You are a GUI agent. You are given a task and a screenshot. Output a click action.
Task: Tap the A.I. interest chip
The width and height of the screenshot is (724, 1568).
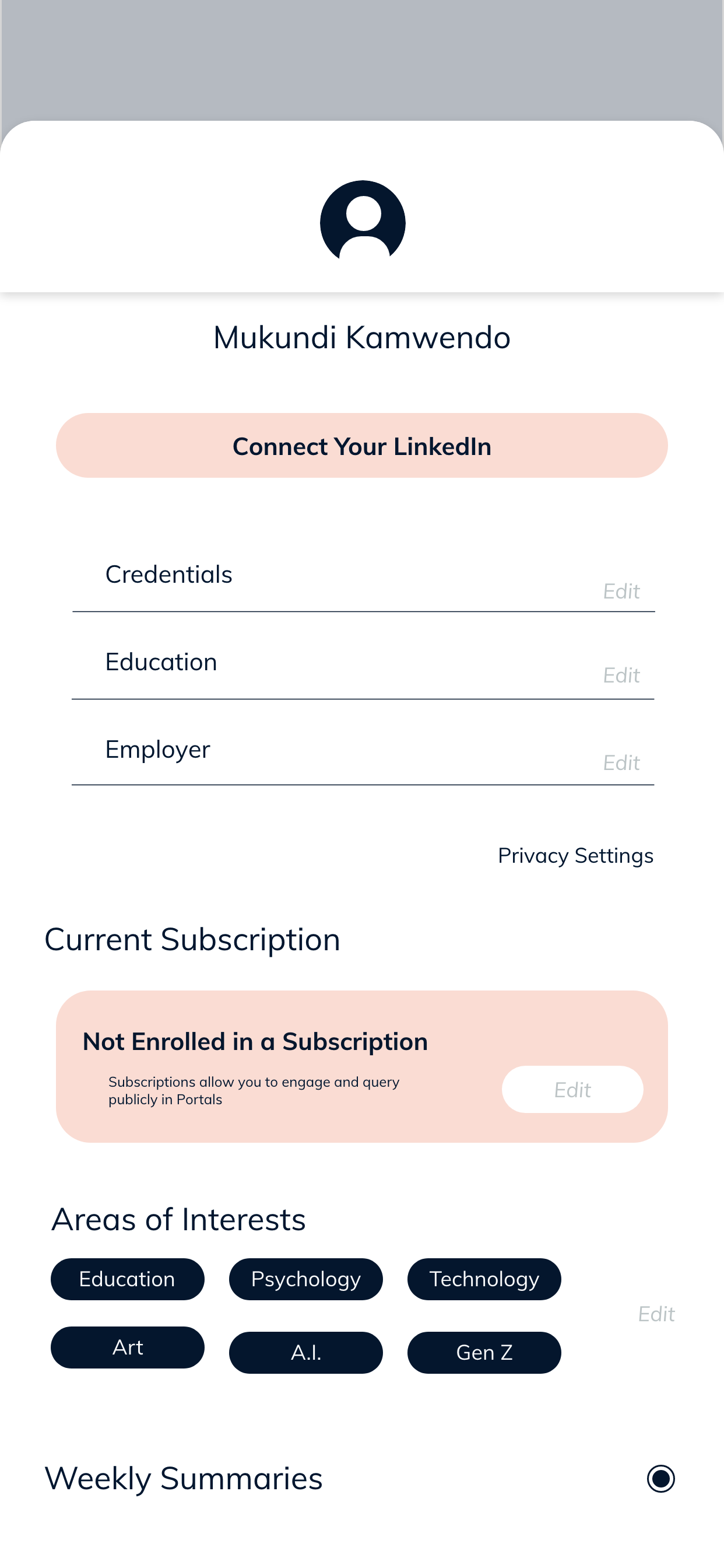point(306,1353)
